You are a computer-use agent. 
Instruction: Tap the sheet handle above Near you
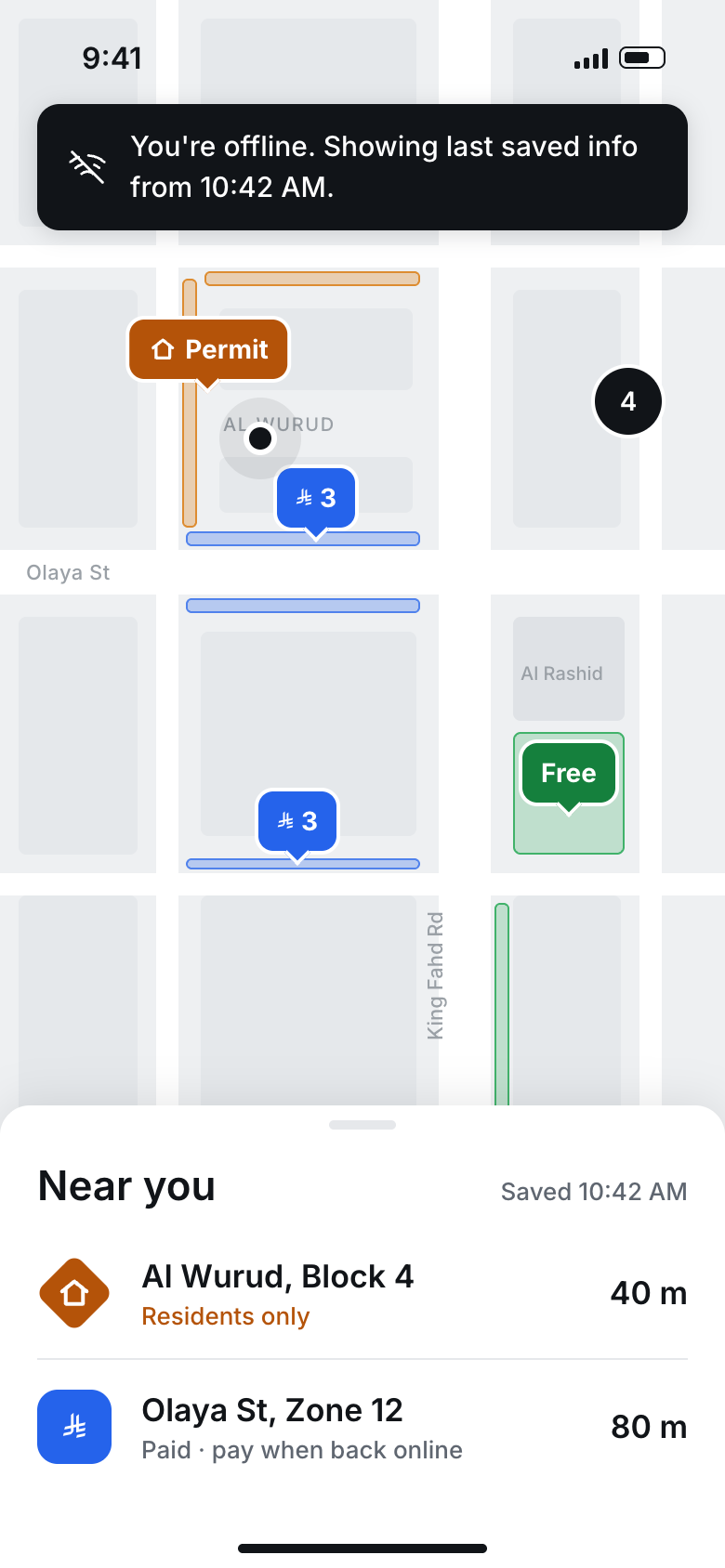click(362, 1125)
